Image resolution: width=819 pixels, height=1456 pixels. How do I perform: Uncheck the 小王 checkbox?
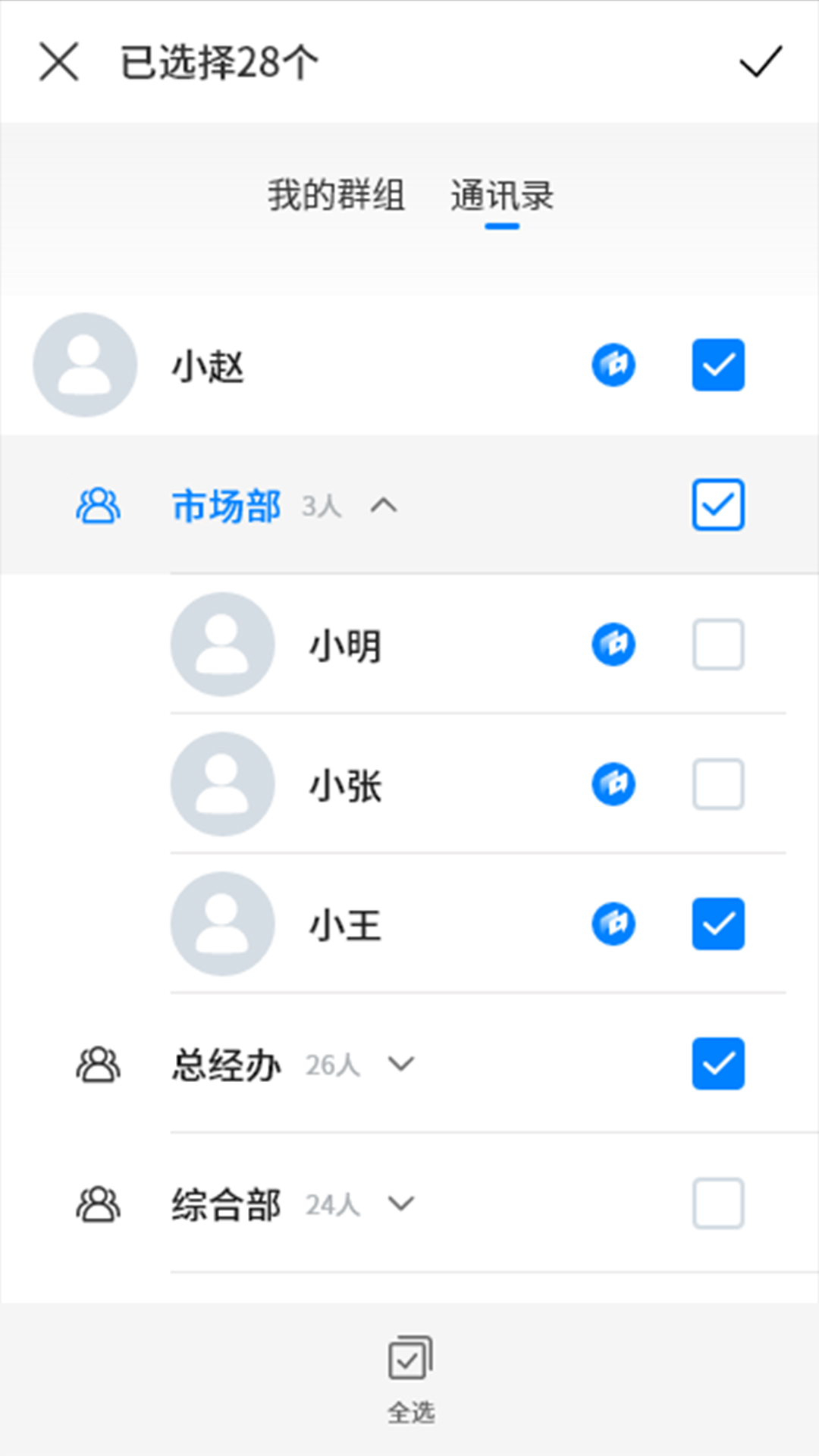[717, 924]
